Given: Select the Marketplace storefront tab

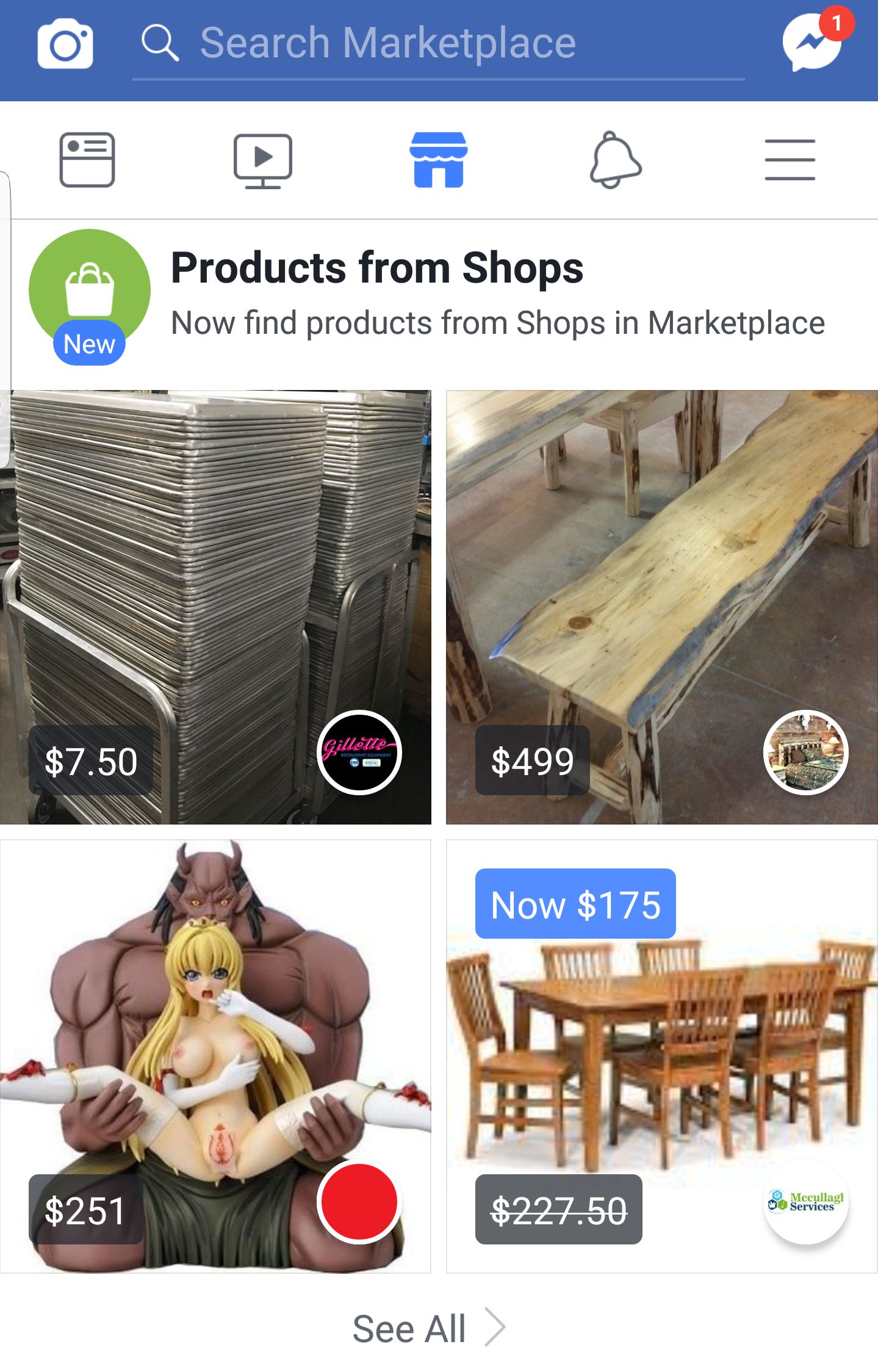Looking at the screenshot, I should tap(439, 160).
